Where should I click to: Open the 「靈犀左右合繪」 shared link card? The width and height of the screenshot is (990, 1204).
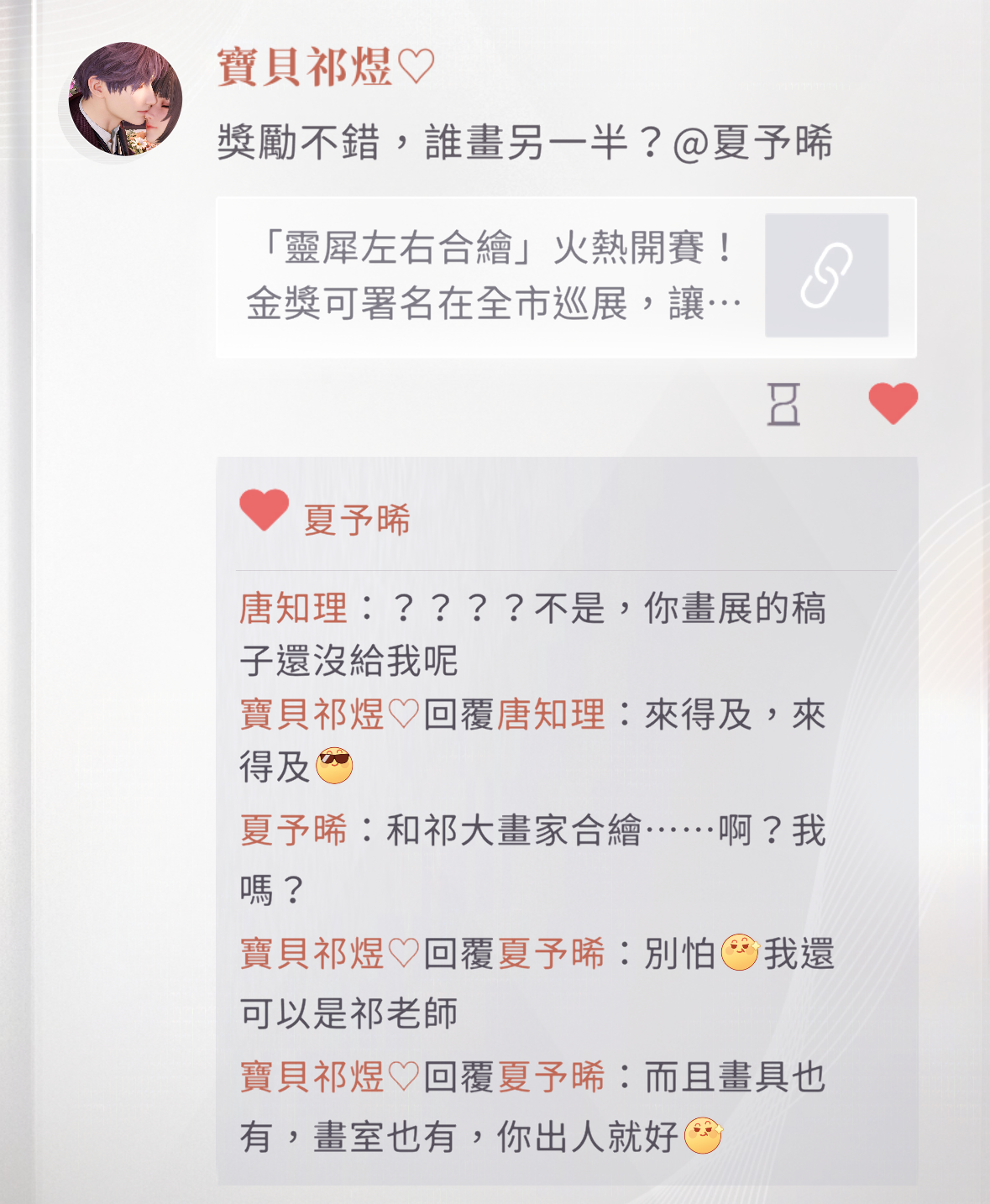[x=565, y=277]
